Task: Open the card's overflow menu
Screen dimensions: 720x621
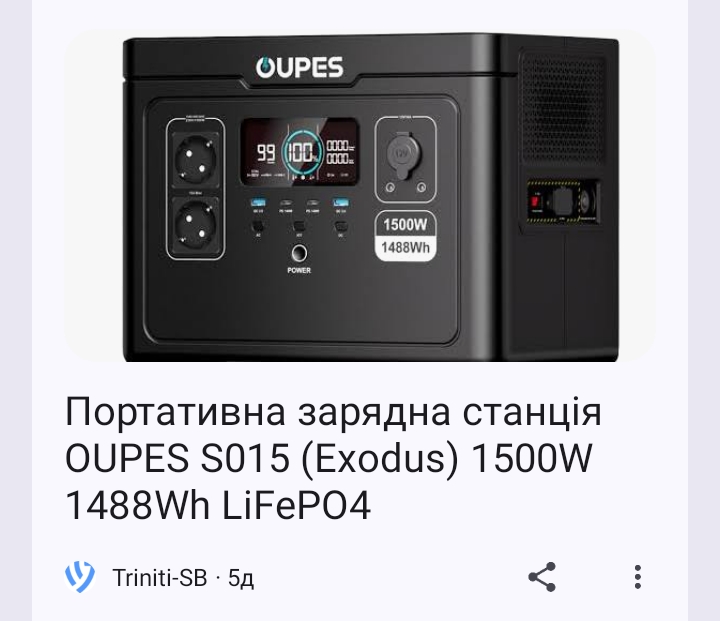Action: (x=637, y=577)
